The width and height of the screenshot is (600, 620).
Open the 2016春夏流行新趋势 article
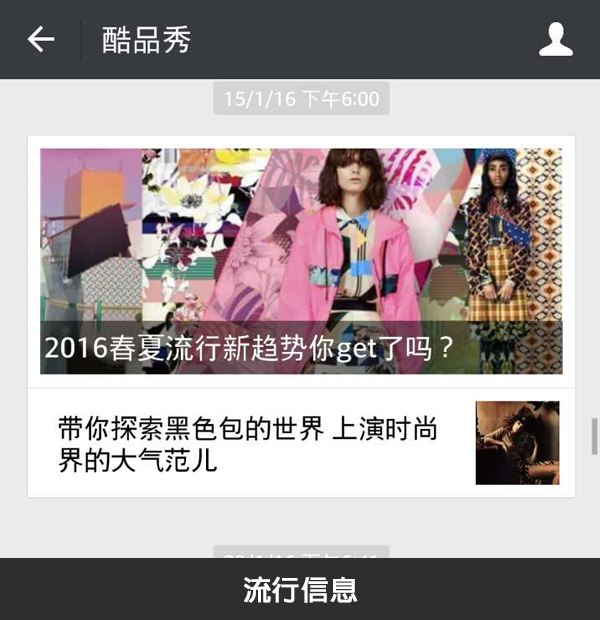coord(300,262)
